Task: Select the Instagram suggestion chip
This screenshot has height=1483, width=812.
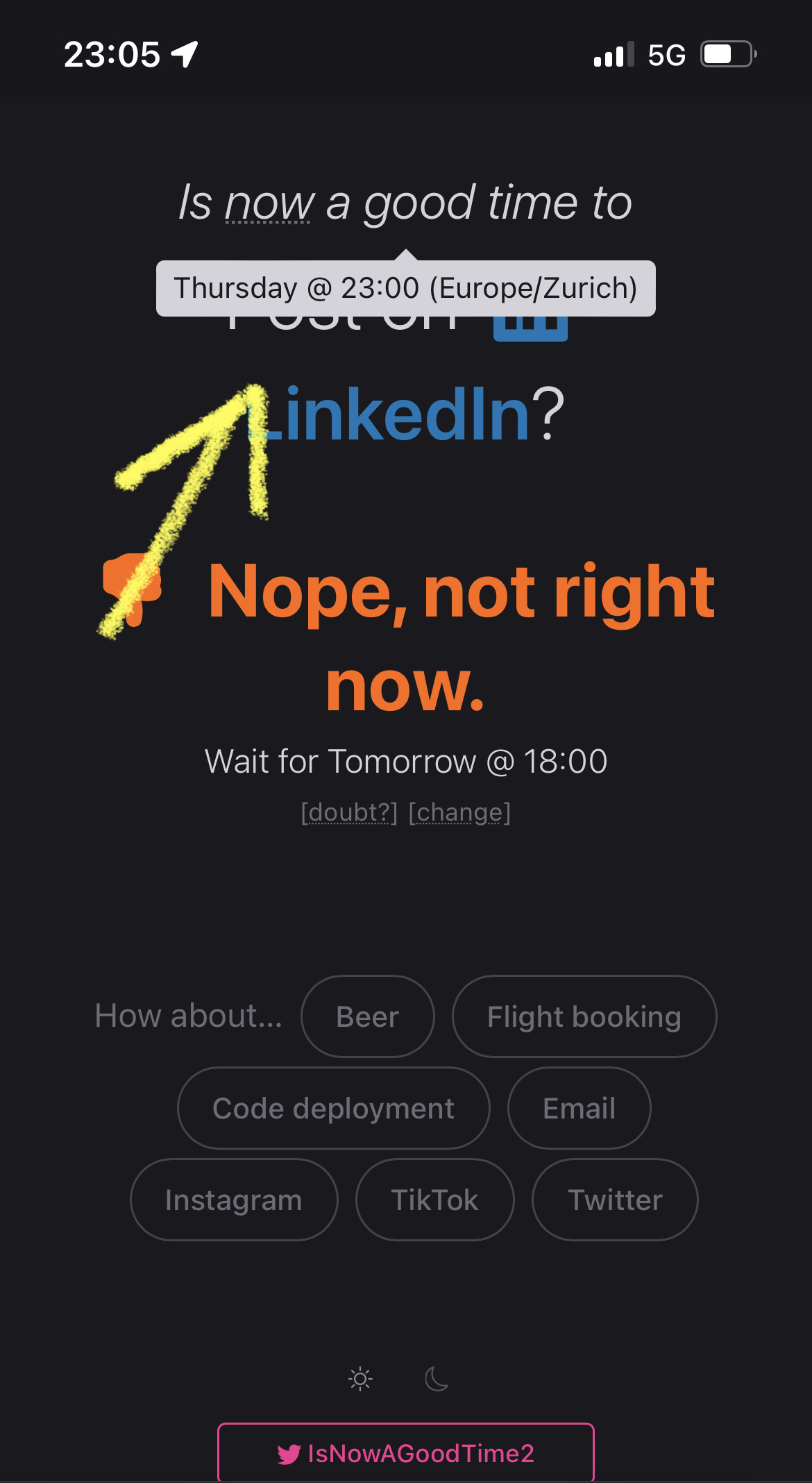Action: point(232,1200)
